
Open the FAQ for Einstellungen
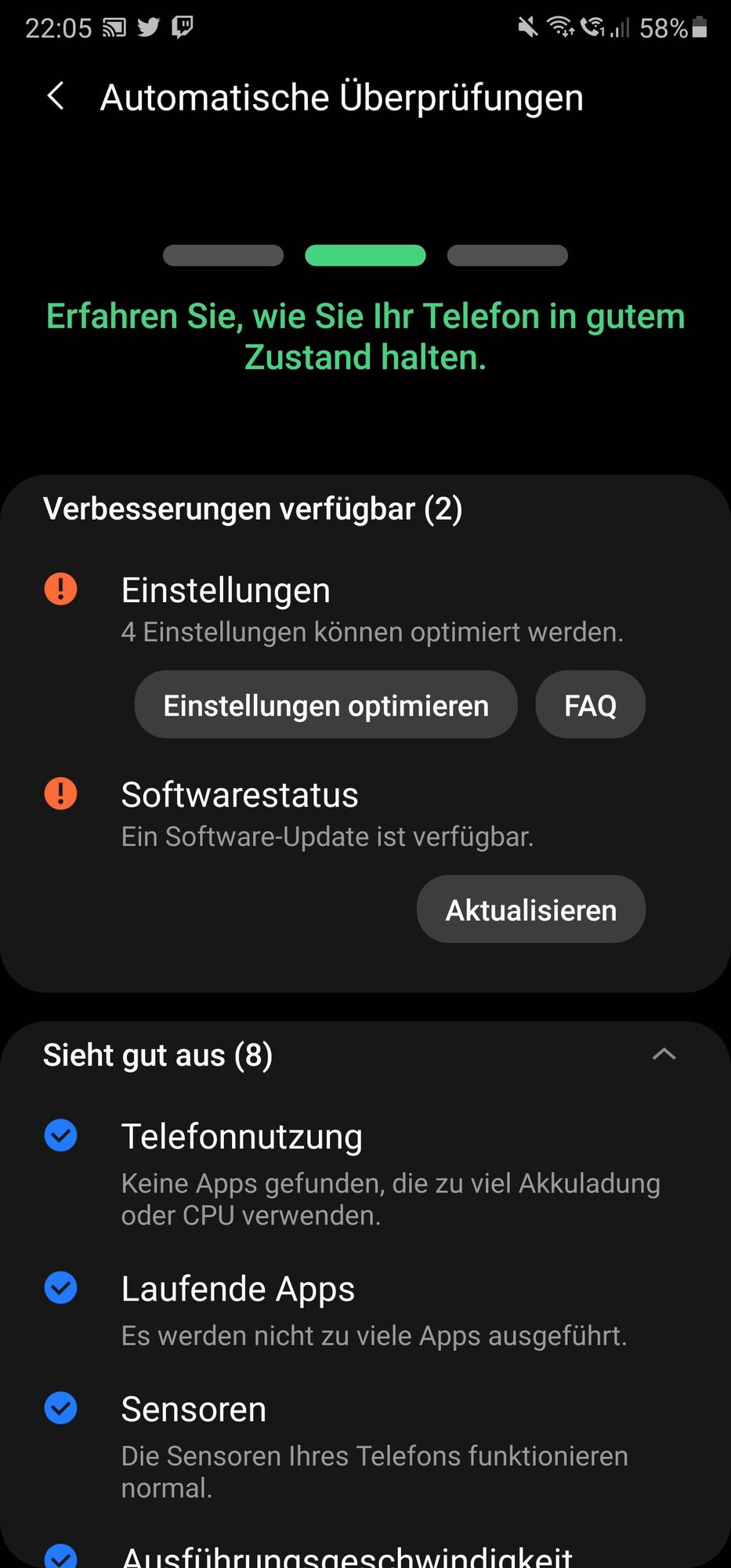tap(590, 705)
